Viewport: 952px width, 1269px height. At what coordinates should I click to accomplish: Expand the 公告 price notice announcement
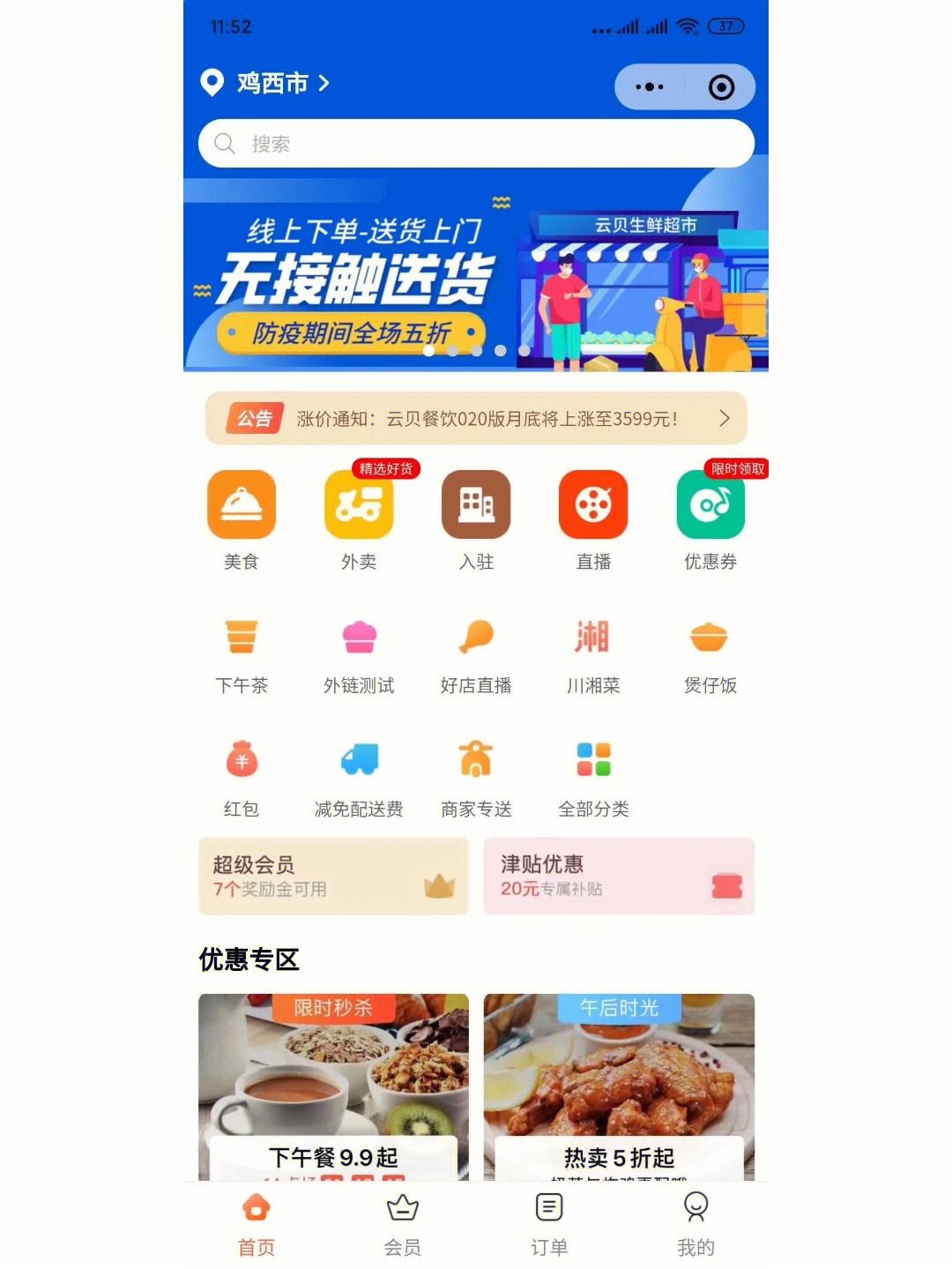click(474, 417)
